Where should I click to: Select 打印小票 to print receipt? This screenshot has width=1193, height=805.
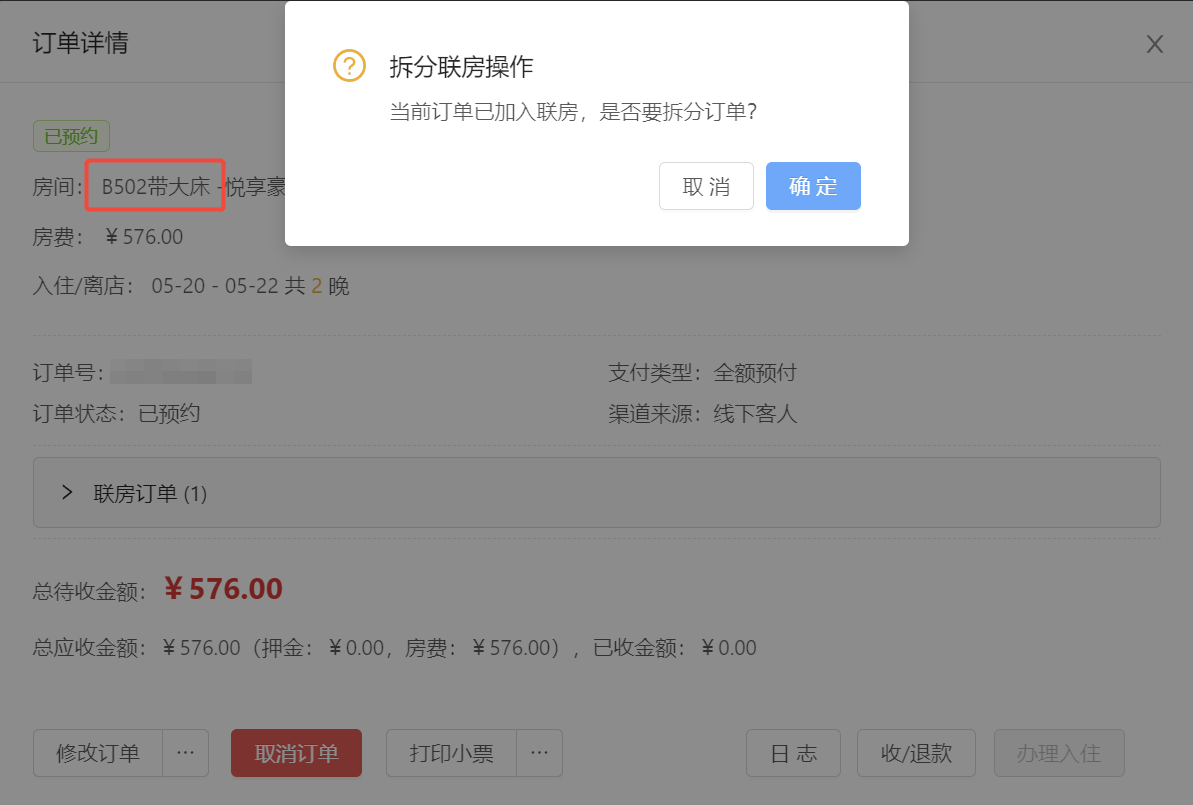[451, 753]
